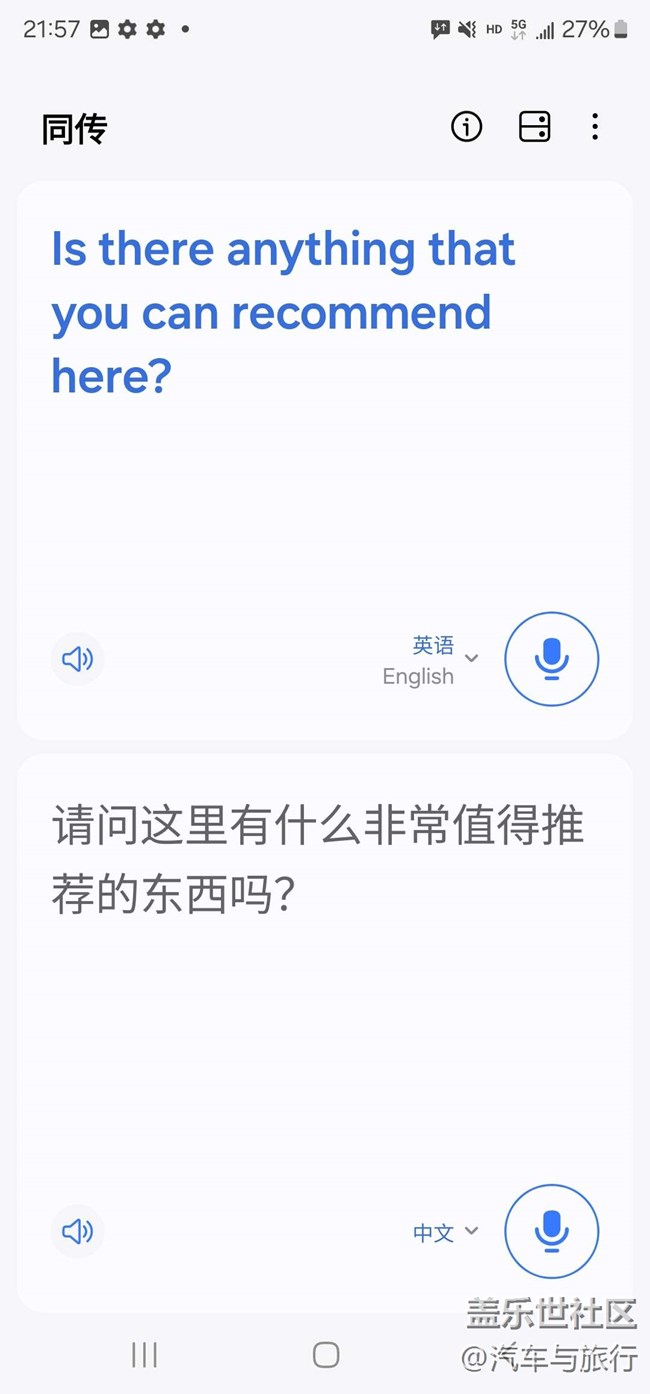This screenshot has height=1394, width=650.
Task: Start speaking with the 中文 microphone
Action: (x=552, y=1231)
